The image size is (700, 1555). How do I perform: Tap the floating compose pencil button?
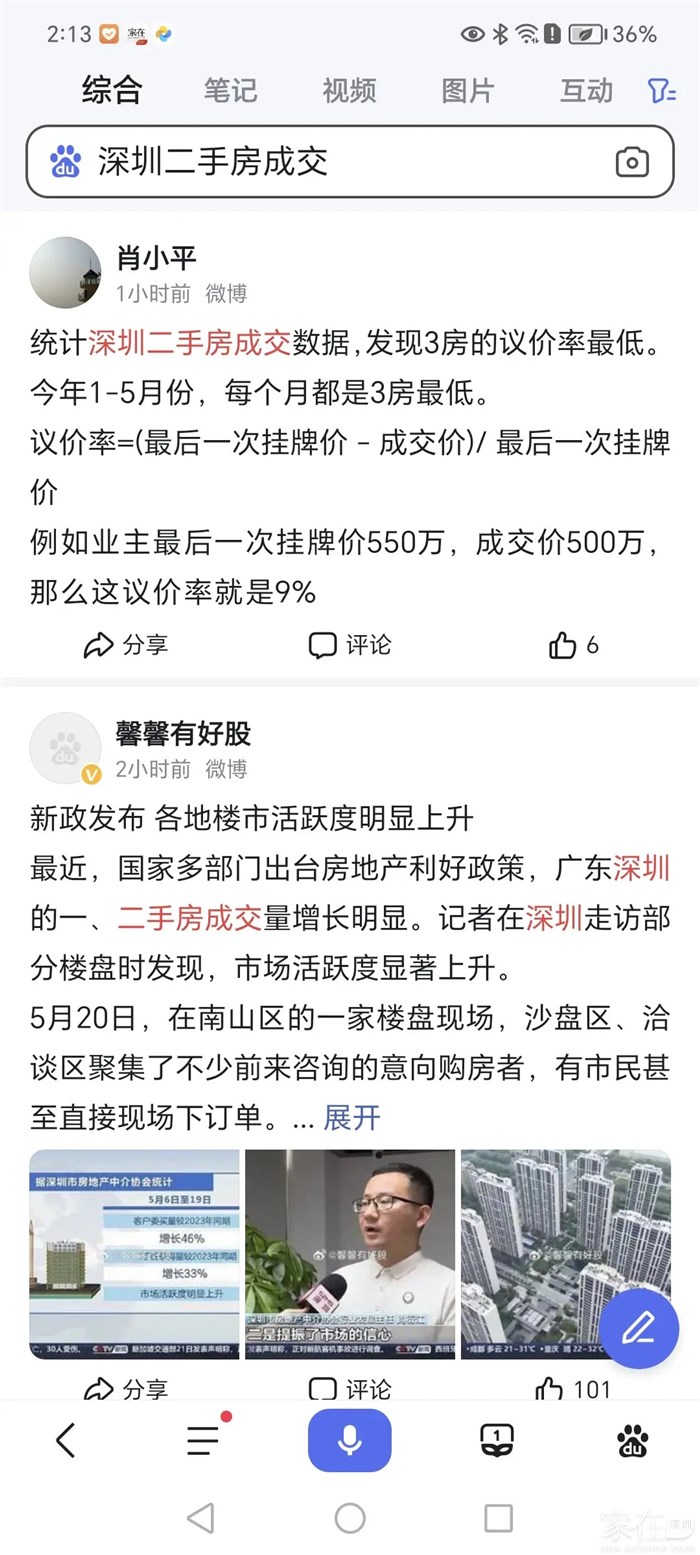click(x=637, y=1327)
